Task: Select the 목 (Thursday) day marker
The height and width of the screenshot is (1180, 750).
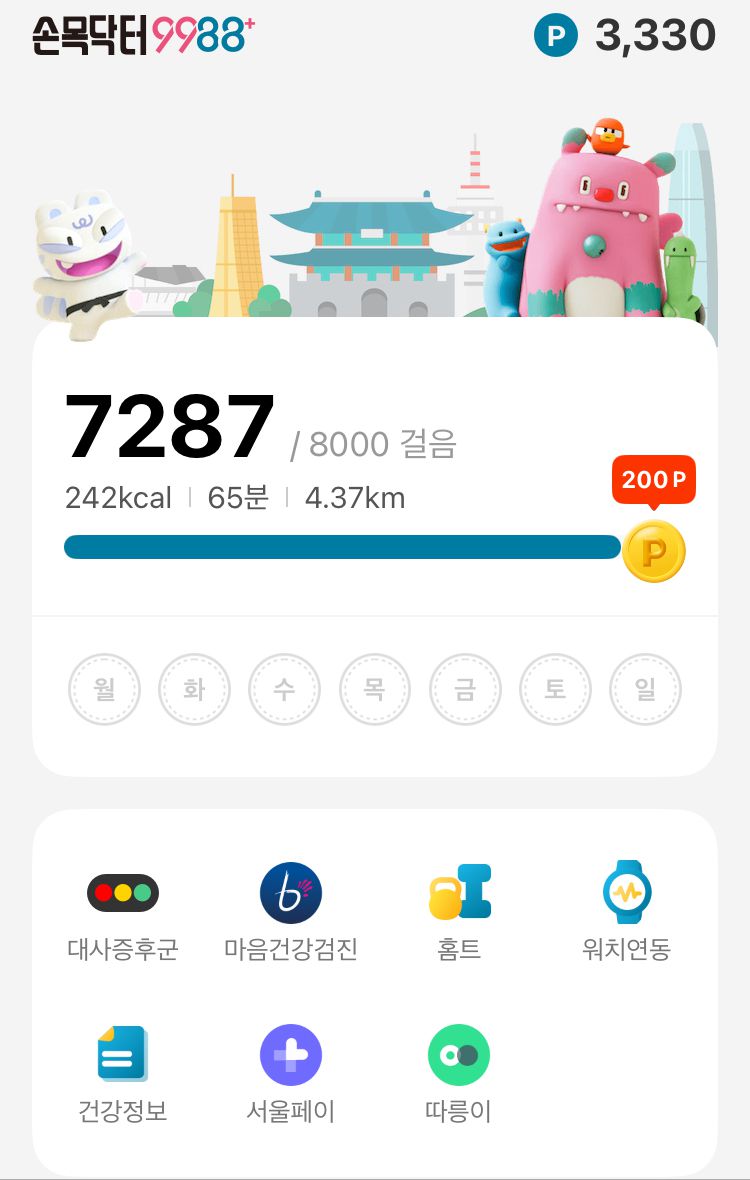Action: [374, 689]
